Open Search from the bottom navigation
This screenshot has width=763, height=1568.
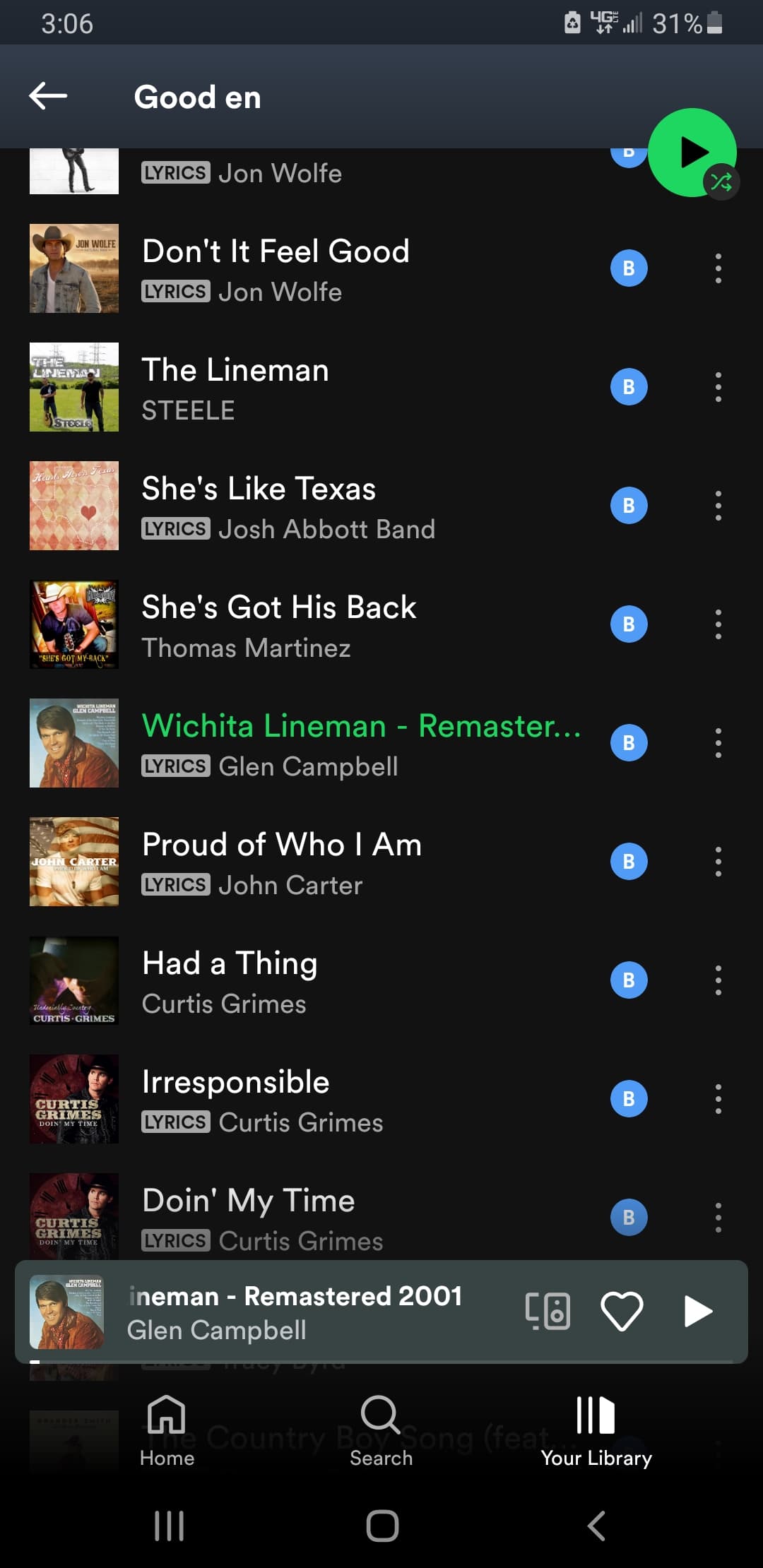(381, 1434)
